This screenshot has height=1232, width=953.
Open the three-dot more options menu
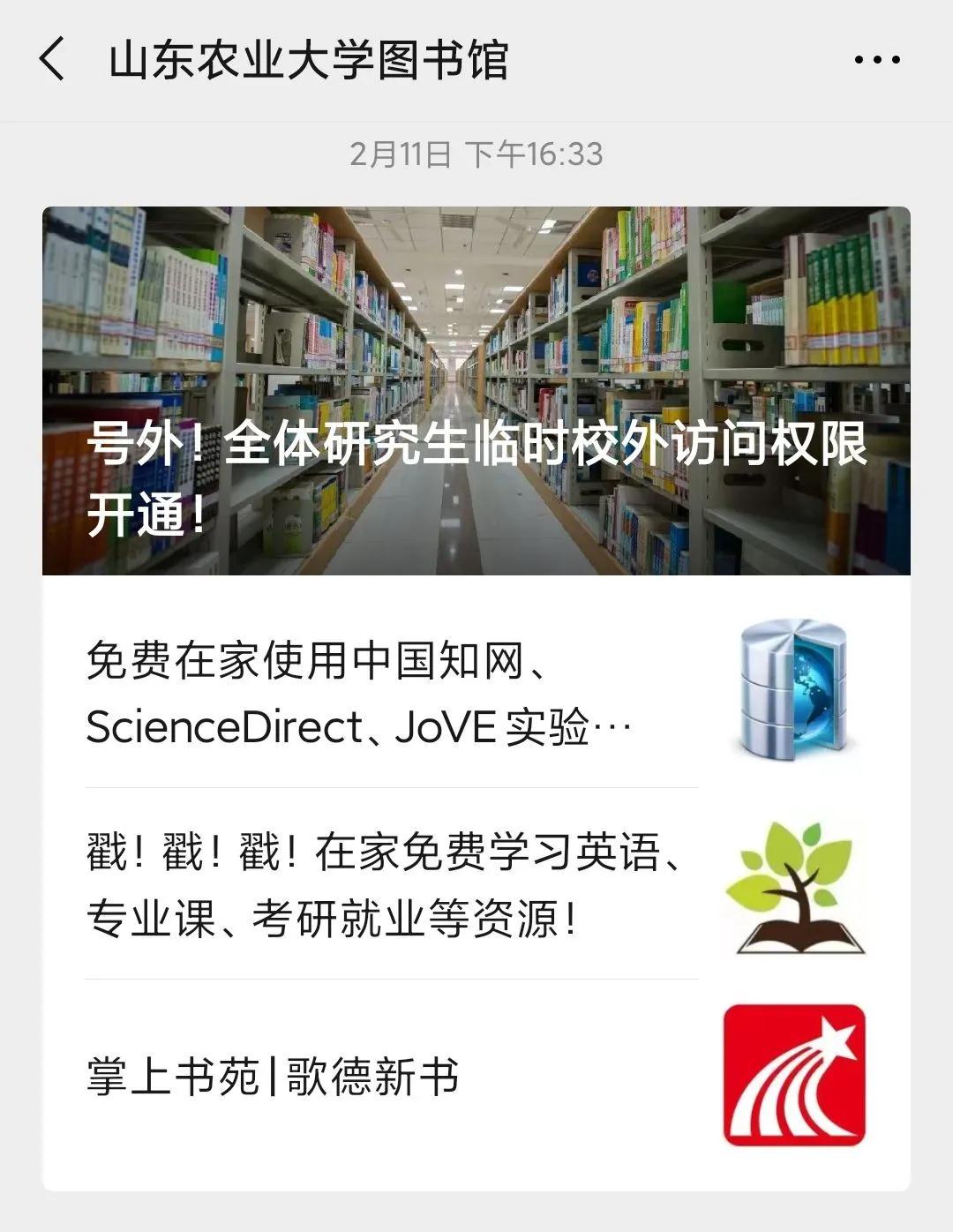coord(877,60)
